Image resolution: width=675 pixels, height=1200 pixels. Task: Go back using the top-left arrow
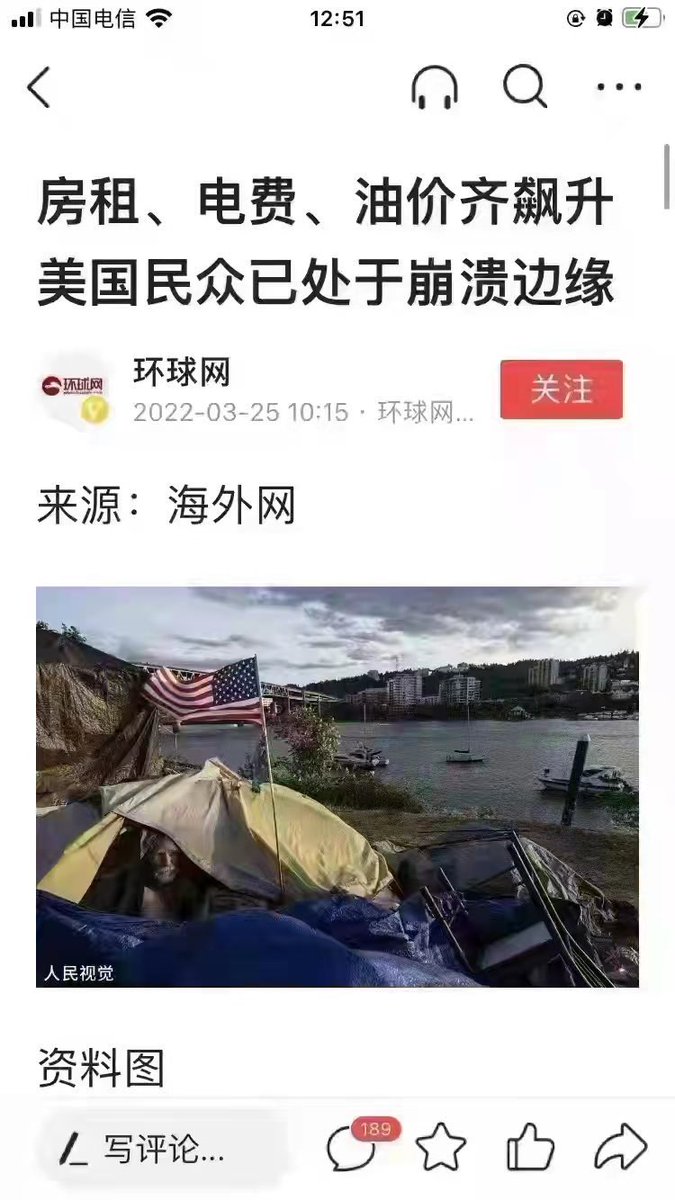(38, 88)
